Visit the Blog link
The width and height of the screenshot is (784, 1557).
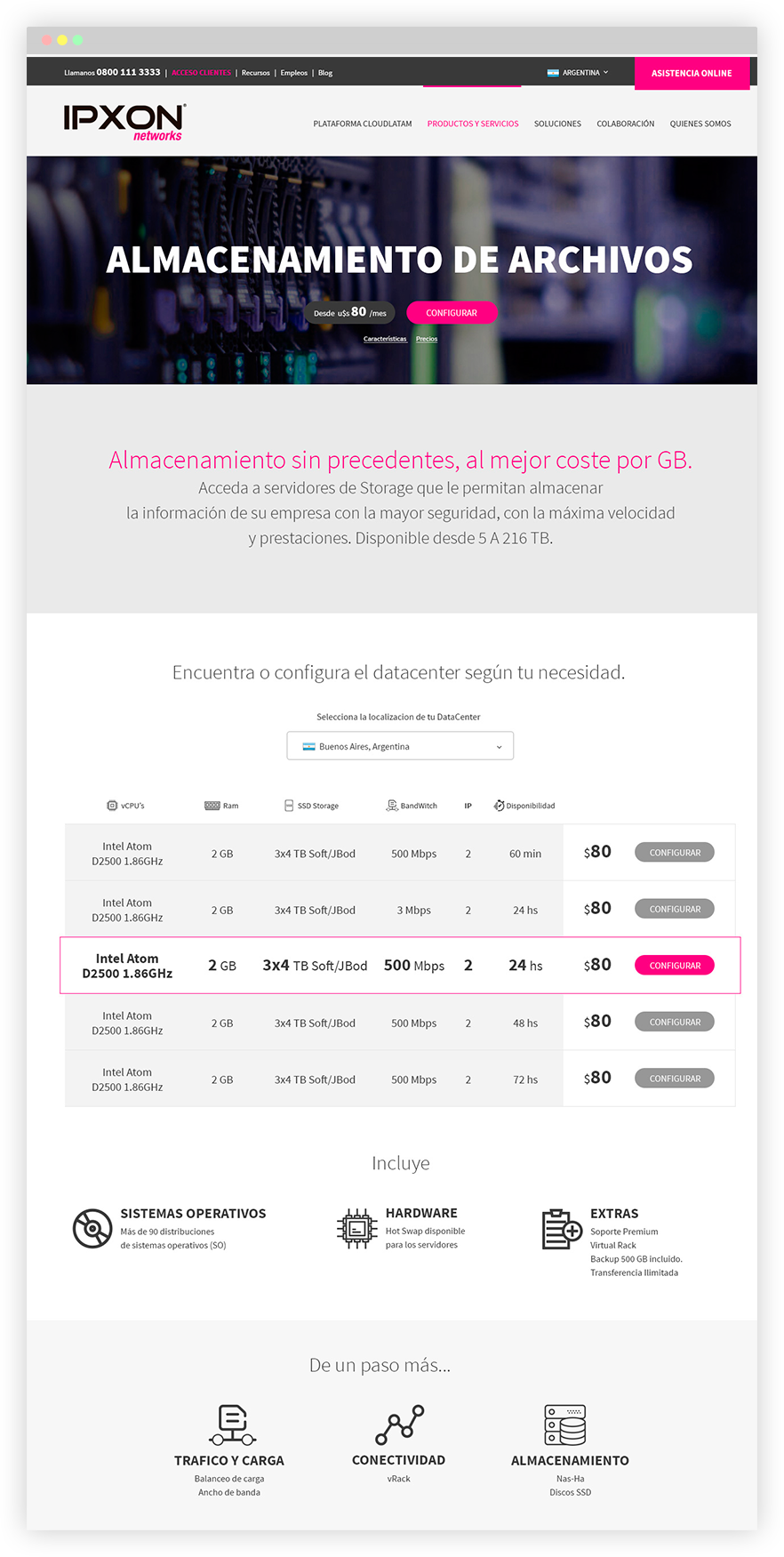click(325, 73)
